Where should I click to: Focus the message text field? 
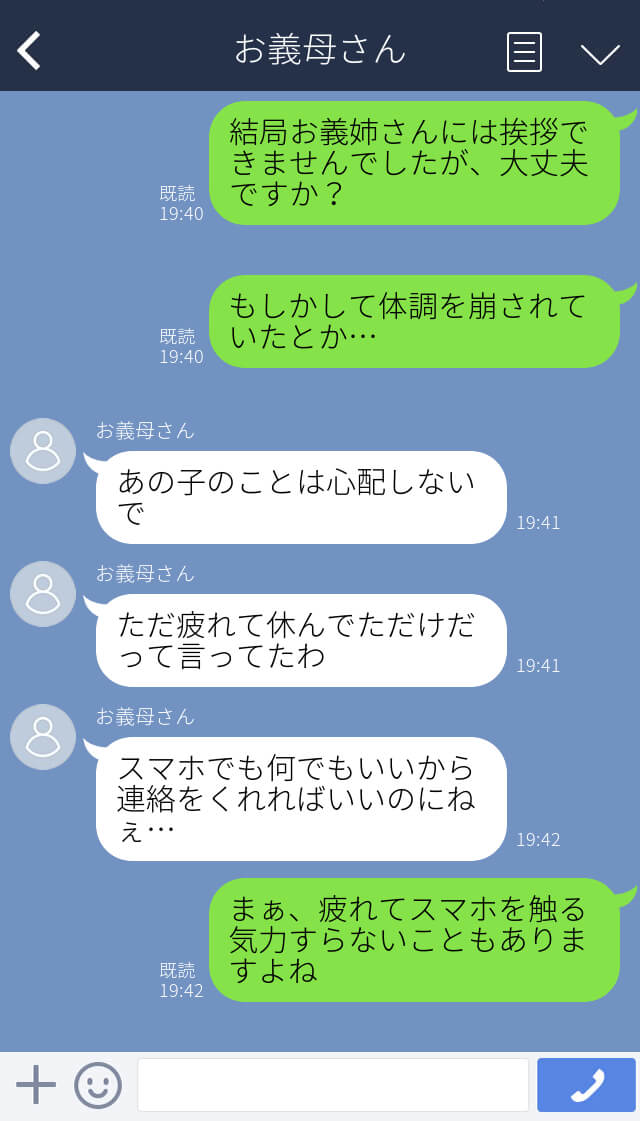point(332,1085)
